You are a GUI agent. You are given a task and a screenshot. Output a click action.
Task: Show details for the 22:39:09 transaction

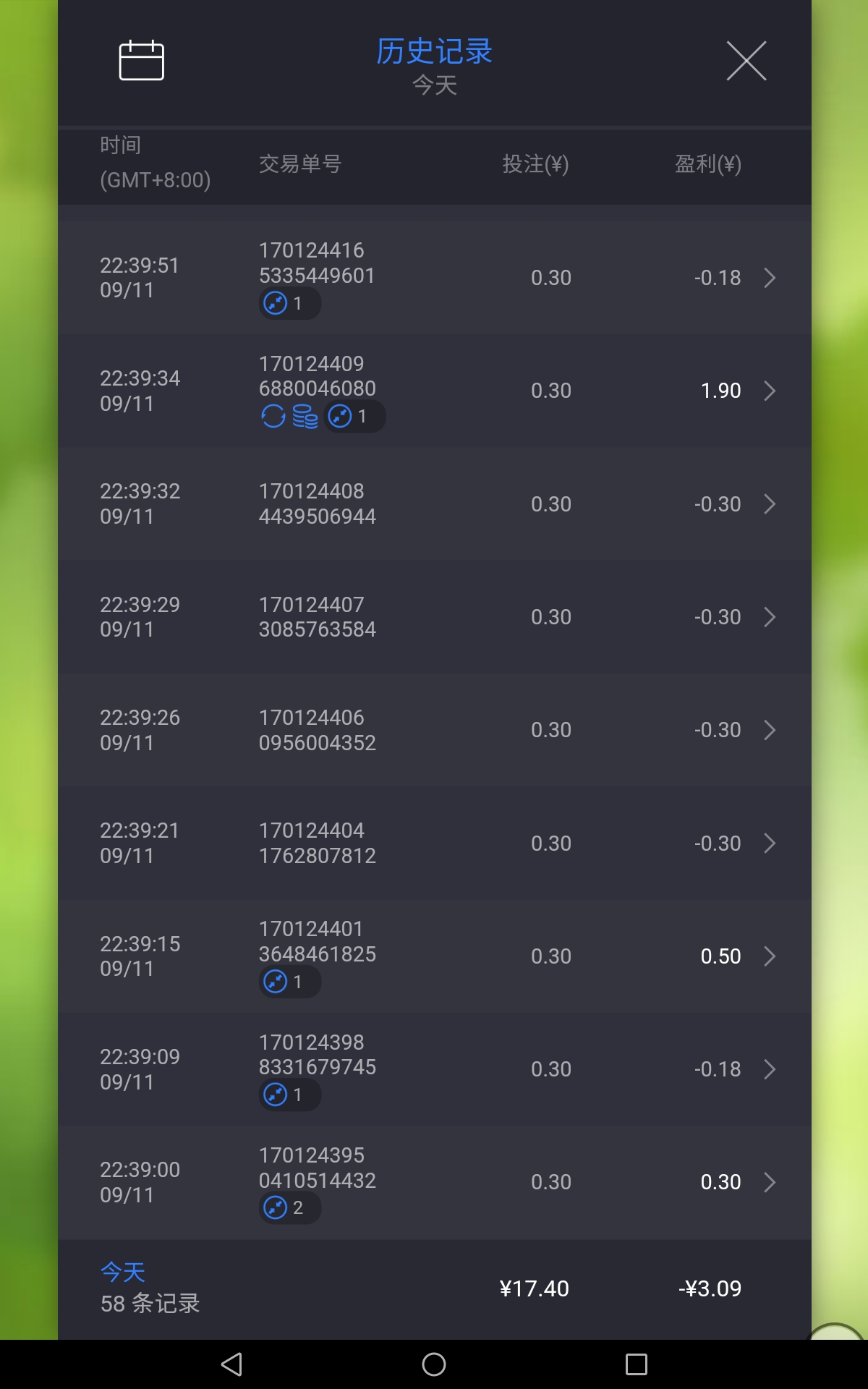click(434, 1069)
